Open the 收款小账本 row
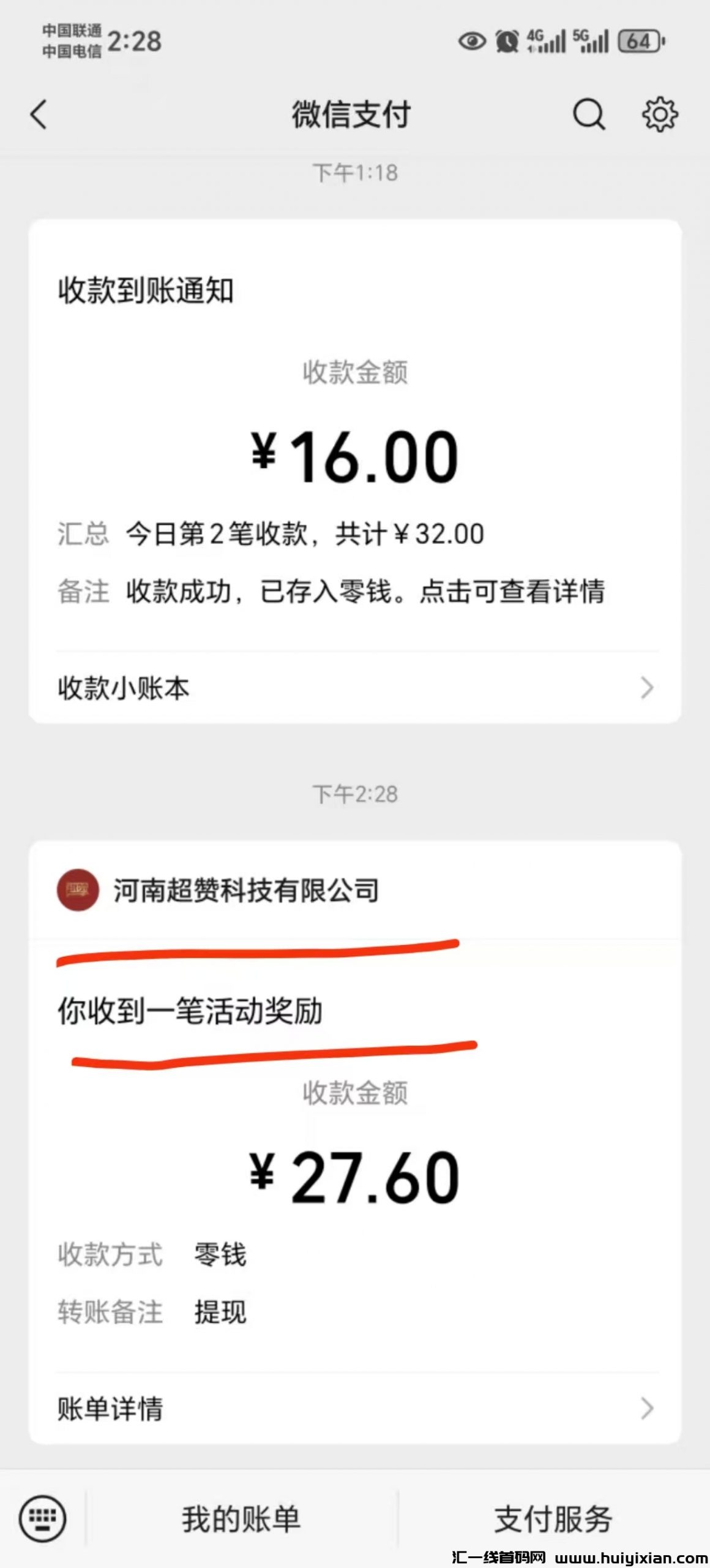The image size is (710, 1568). pyautogui.click(x=355, y=688)
